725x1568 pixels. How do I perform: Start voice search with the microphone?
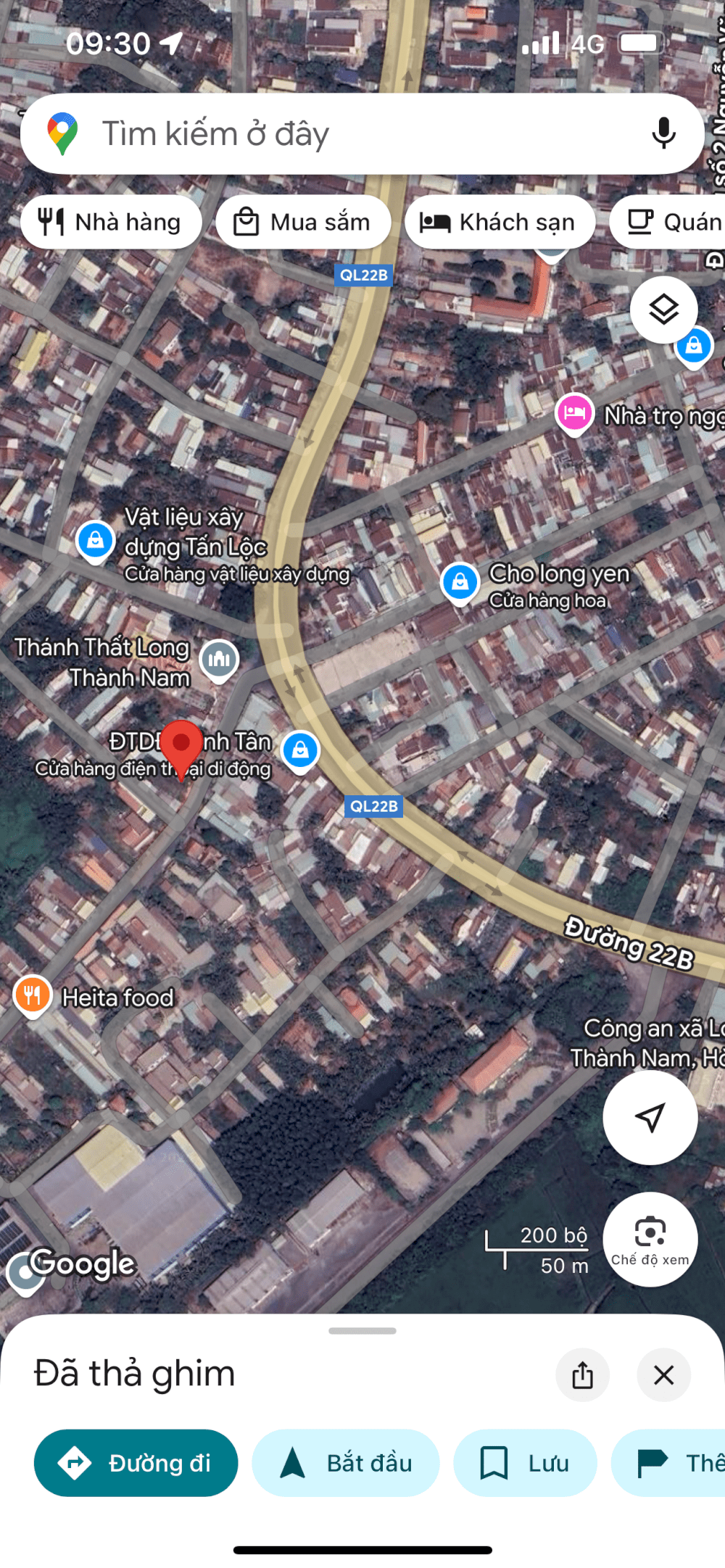point(663,133)
